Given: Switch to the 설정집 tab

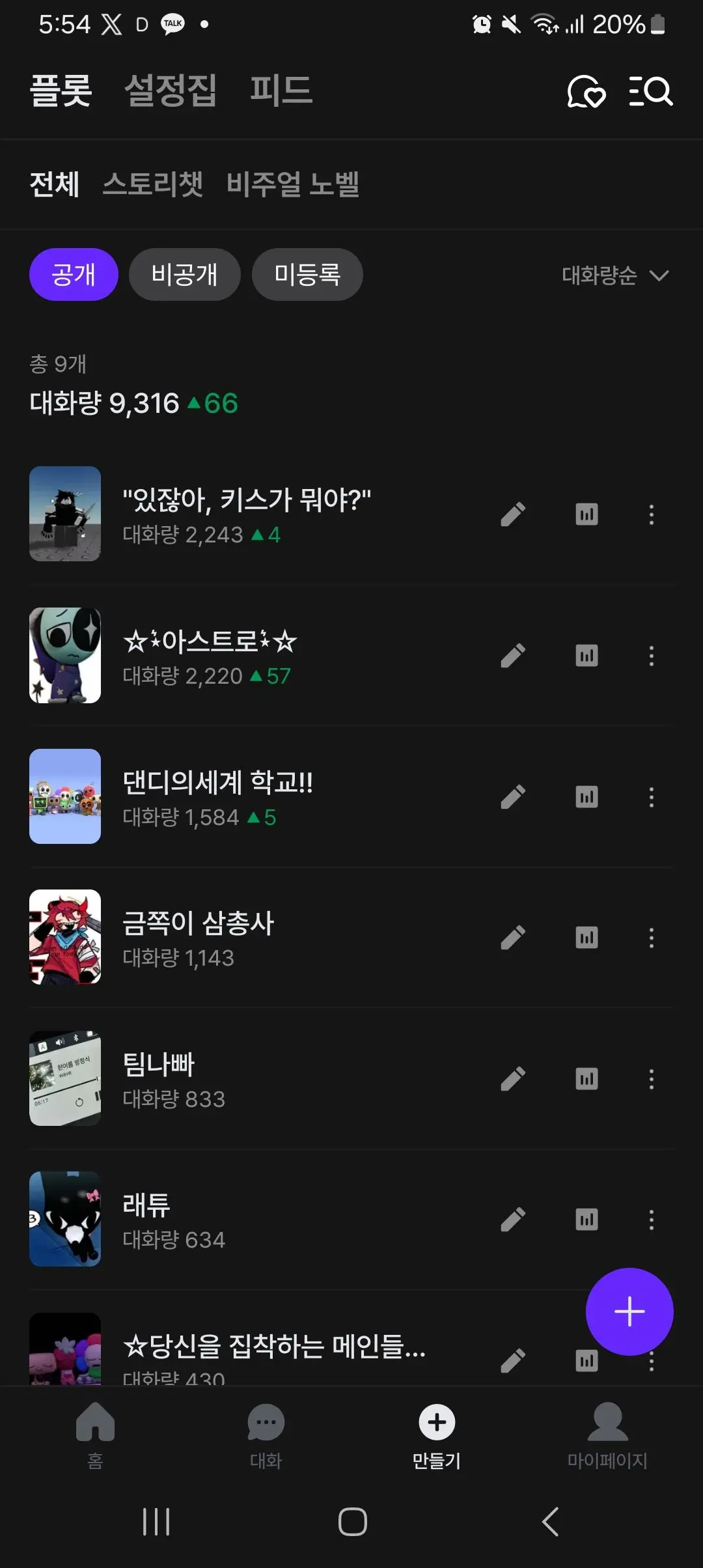Looking at the screenshot, I should pos(171,90).
